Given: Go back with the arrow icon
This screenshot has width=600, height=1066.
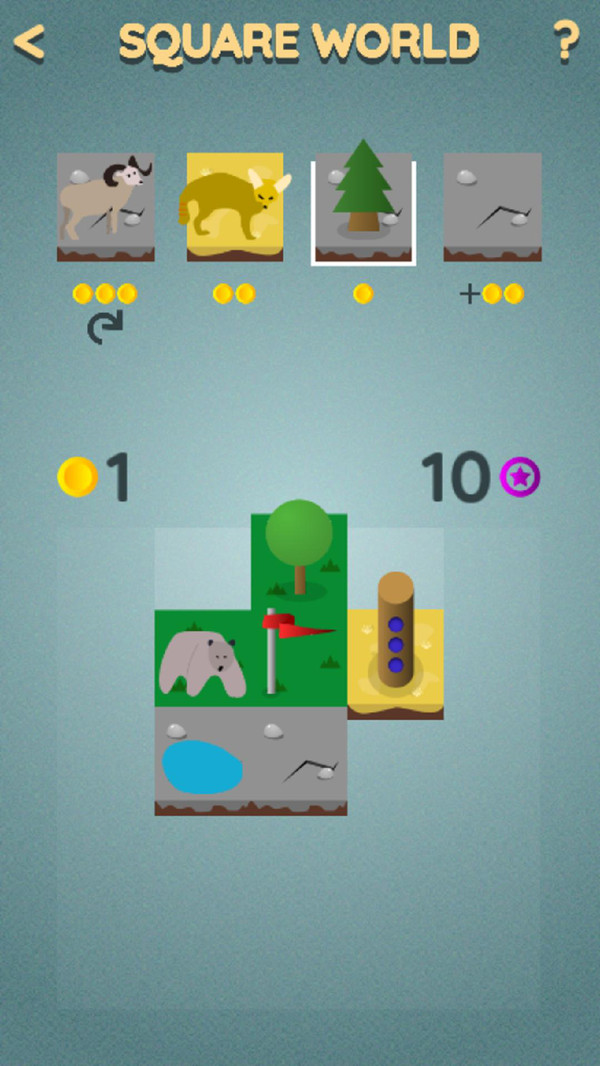Looking at the screenshot, I should coord(29,42).
